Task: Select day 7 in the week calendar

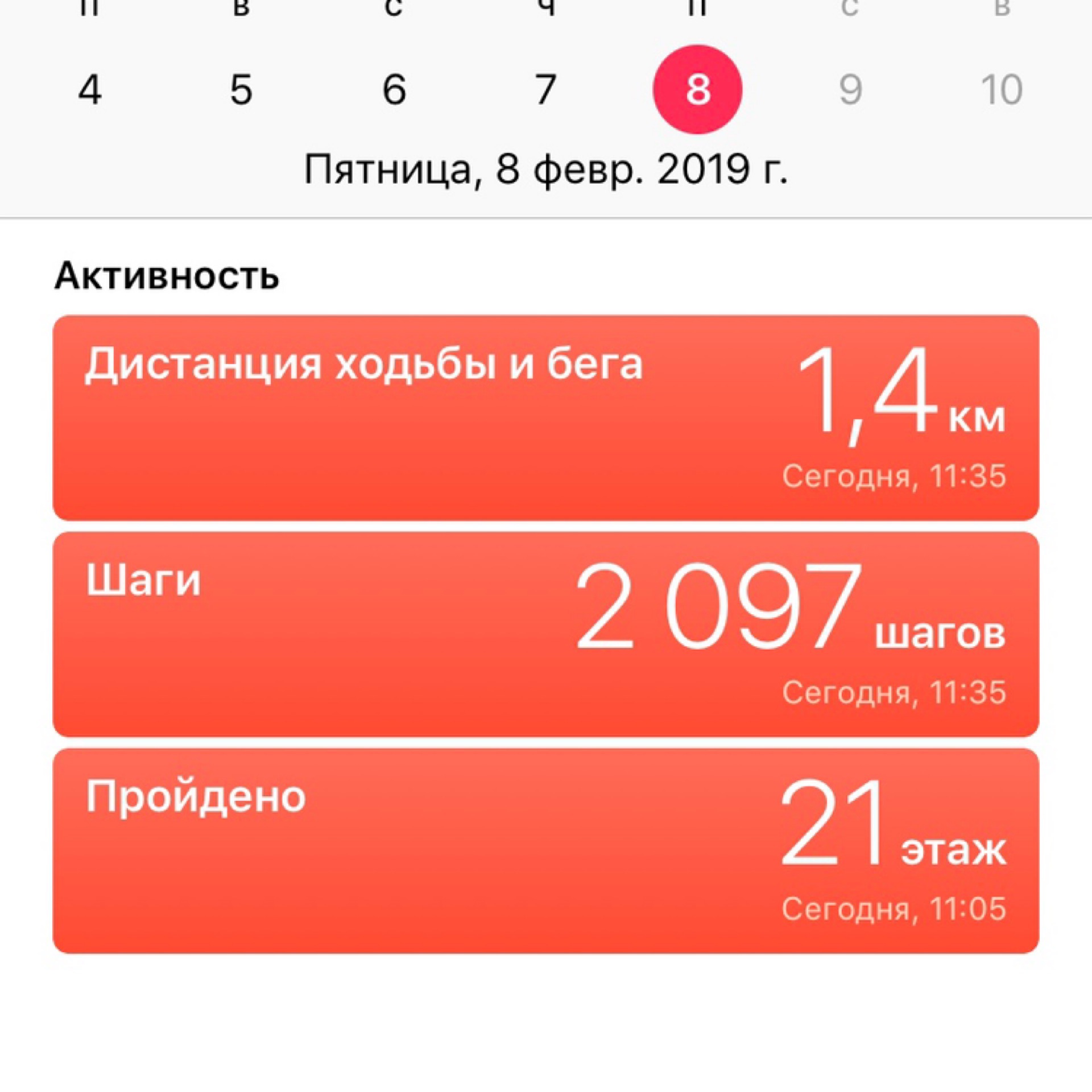Action: tap(545, 90)
